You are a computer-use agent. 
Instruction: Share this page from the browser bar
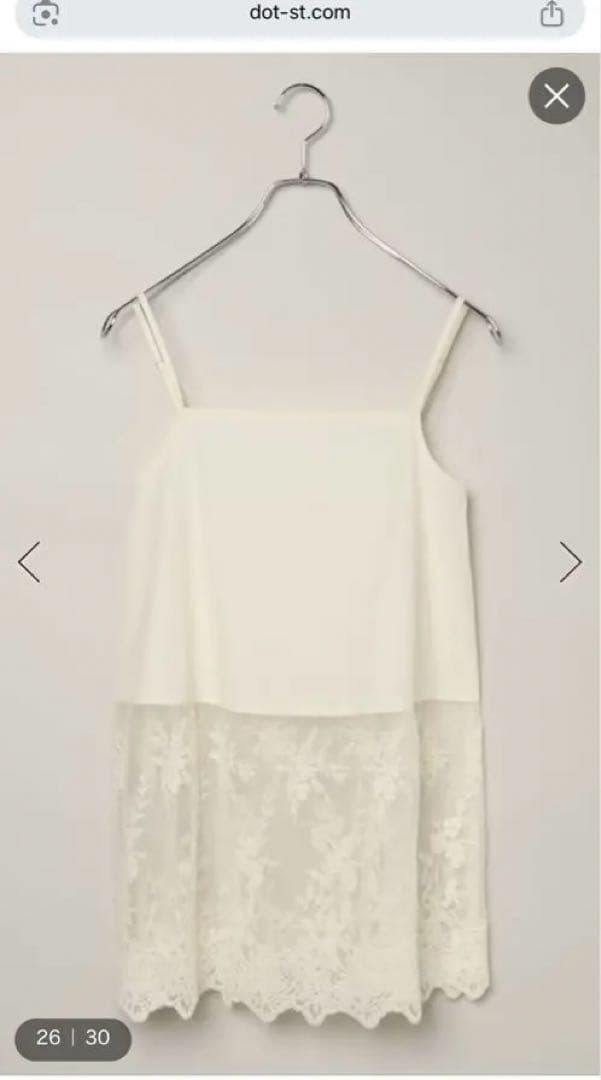click(x=551, y=14)
